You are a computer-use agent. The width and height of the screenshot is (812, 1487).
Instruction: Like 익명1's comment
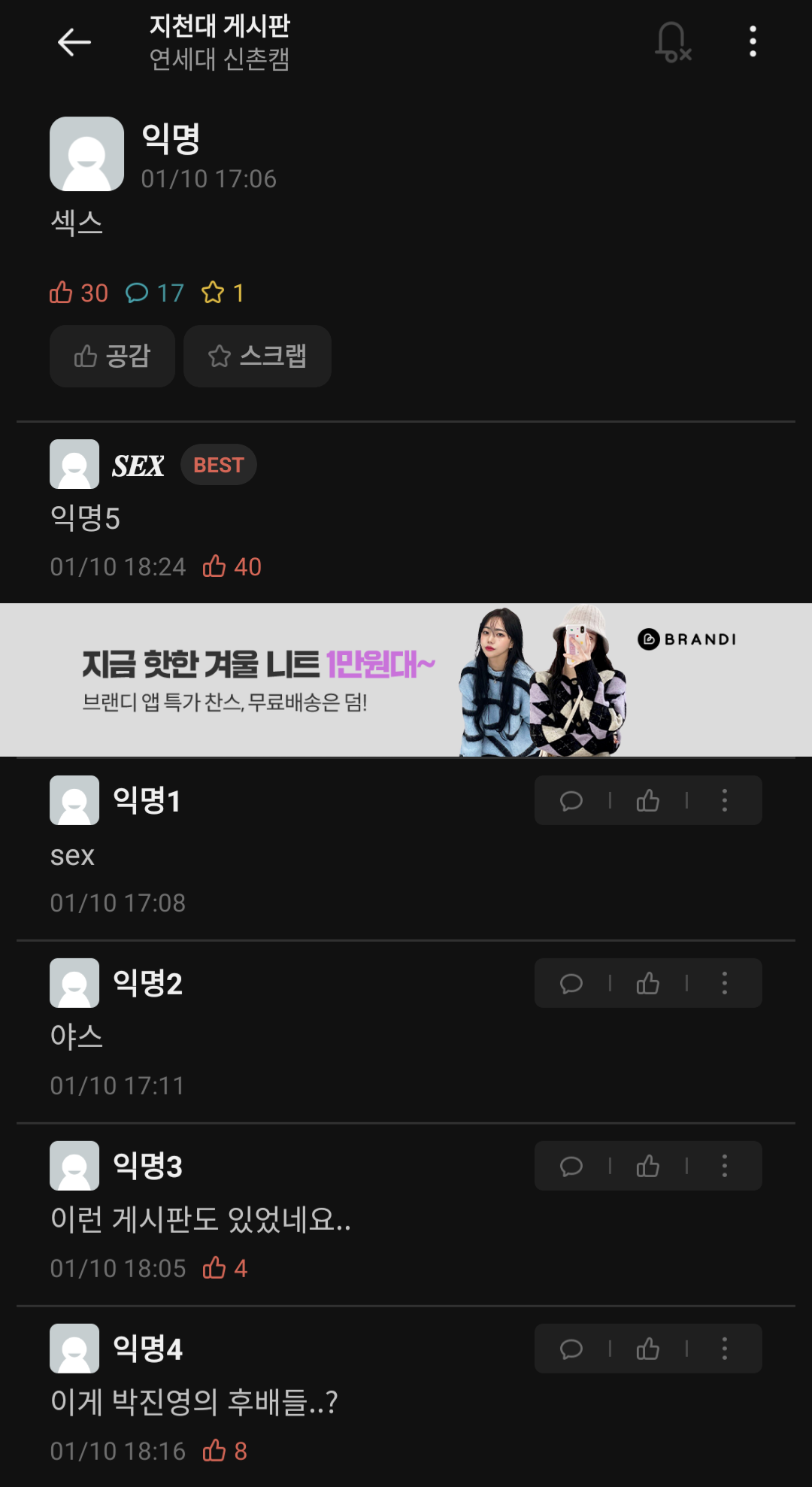coord(648,801)
